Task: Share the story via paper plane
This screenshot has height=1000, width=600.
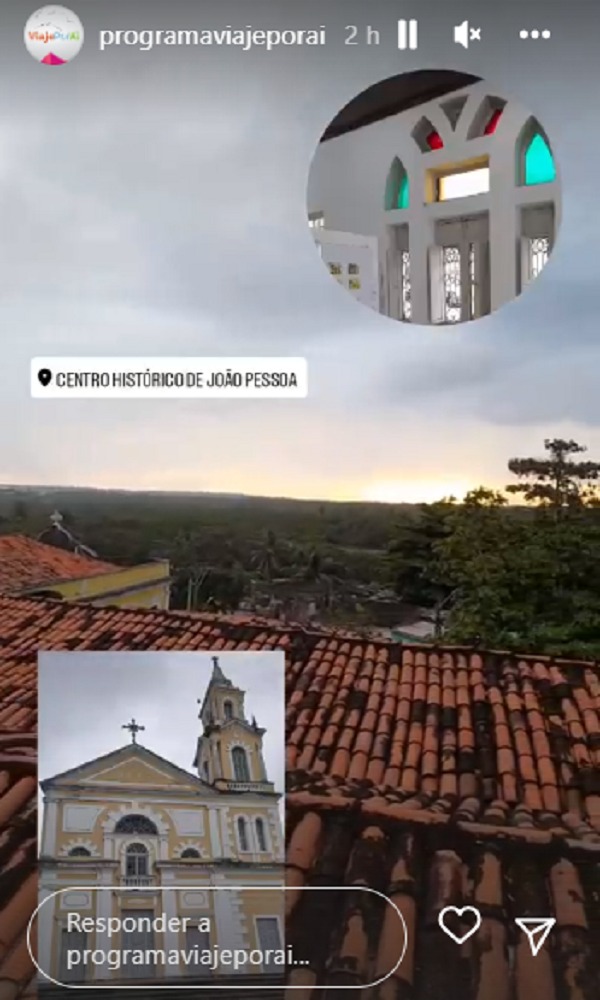Action: 535,934
